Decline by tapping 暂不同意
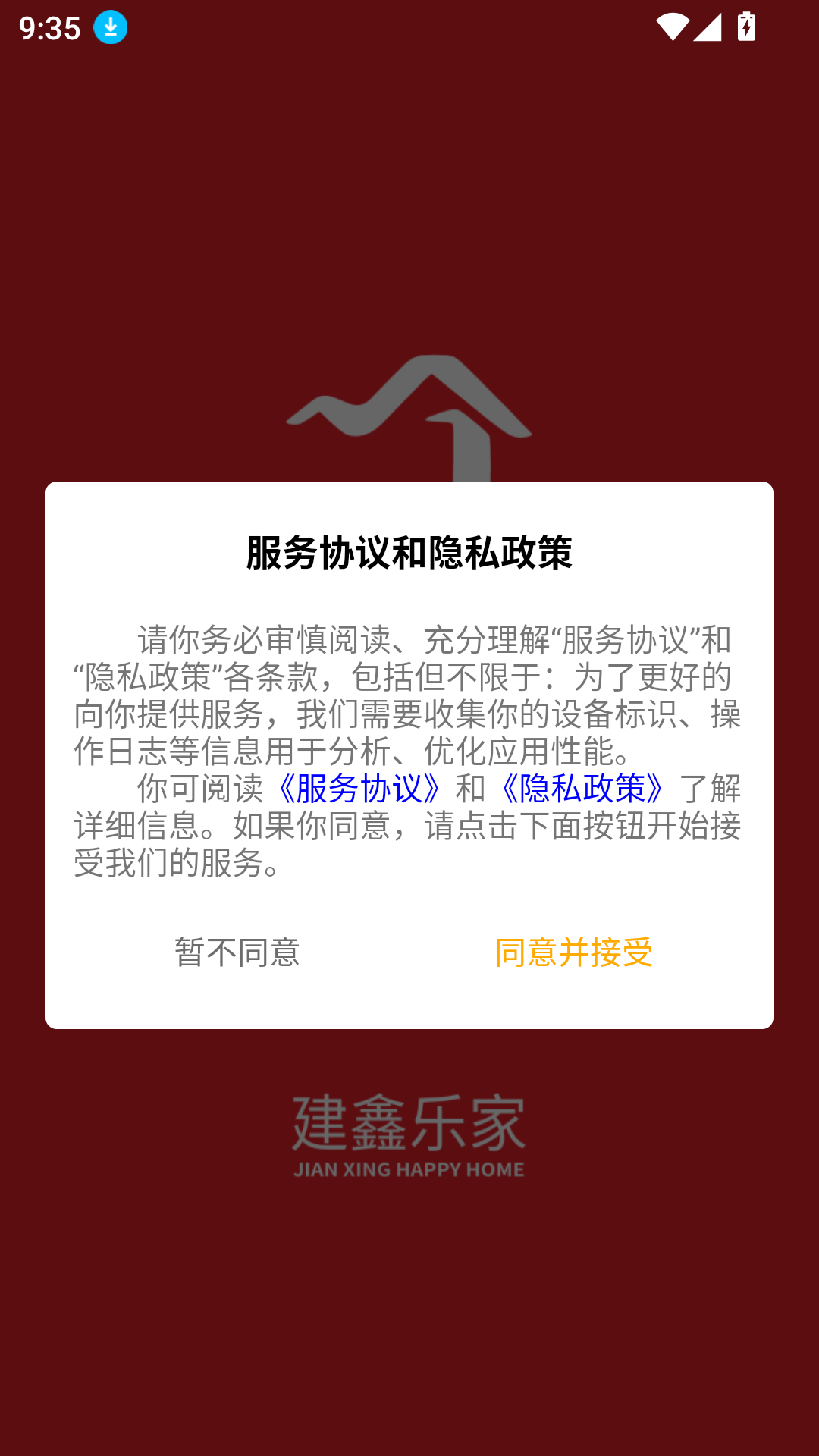Viewport: 819px width, 1456px height. (x=237, y=952)
